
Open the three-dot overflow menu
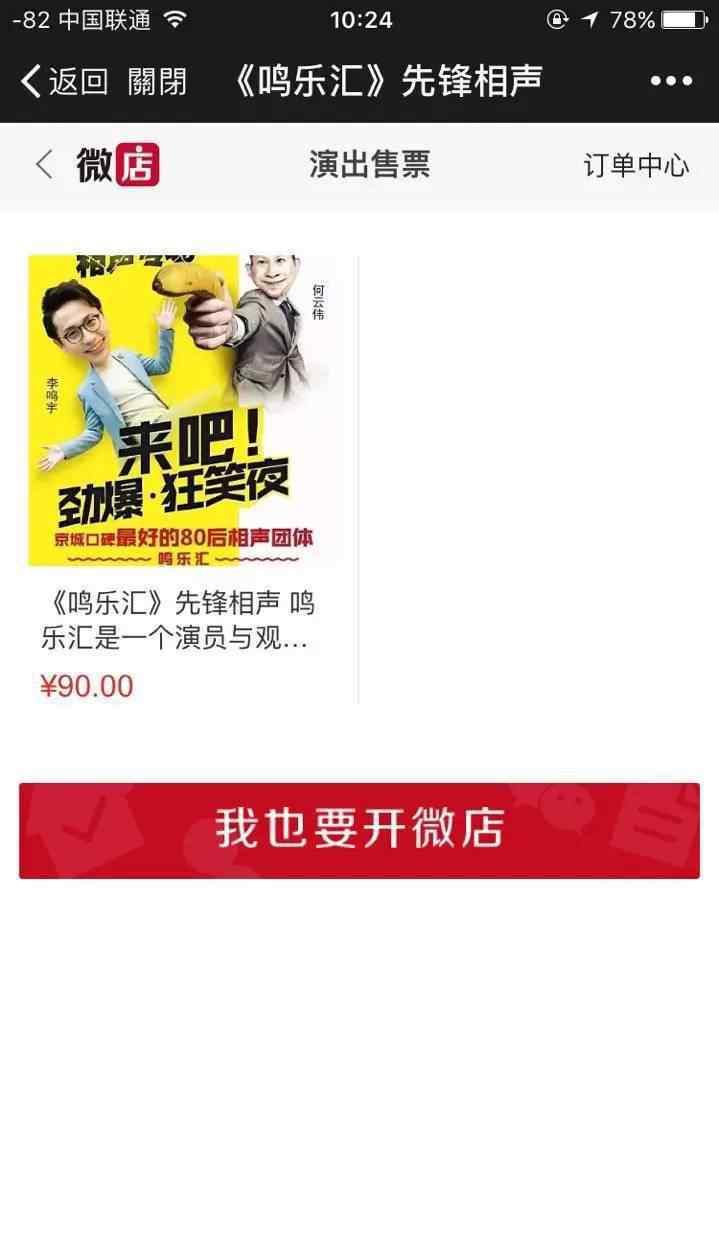(x=671, y=82)
